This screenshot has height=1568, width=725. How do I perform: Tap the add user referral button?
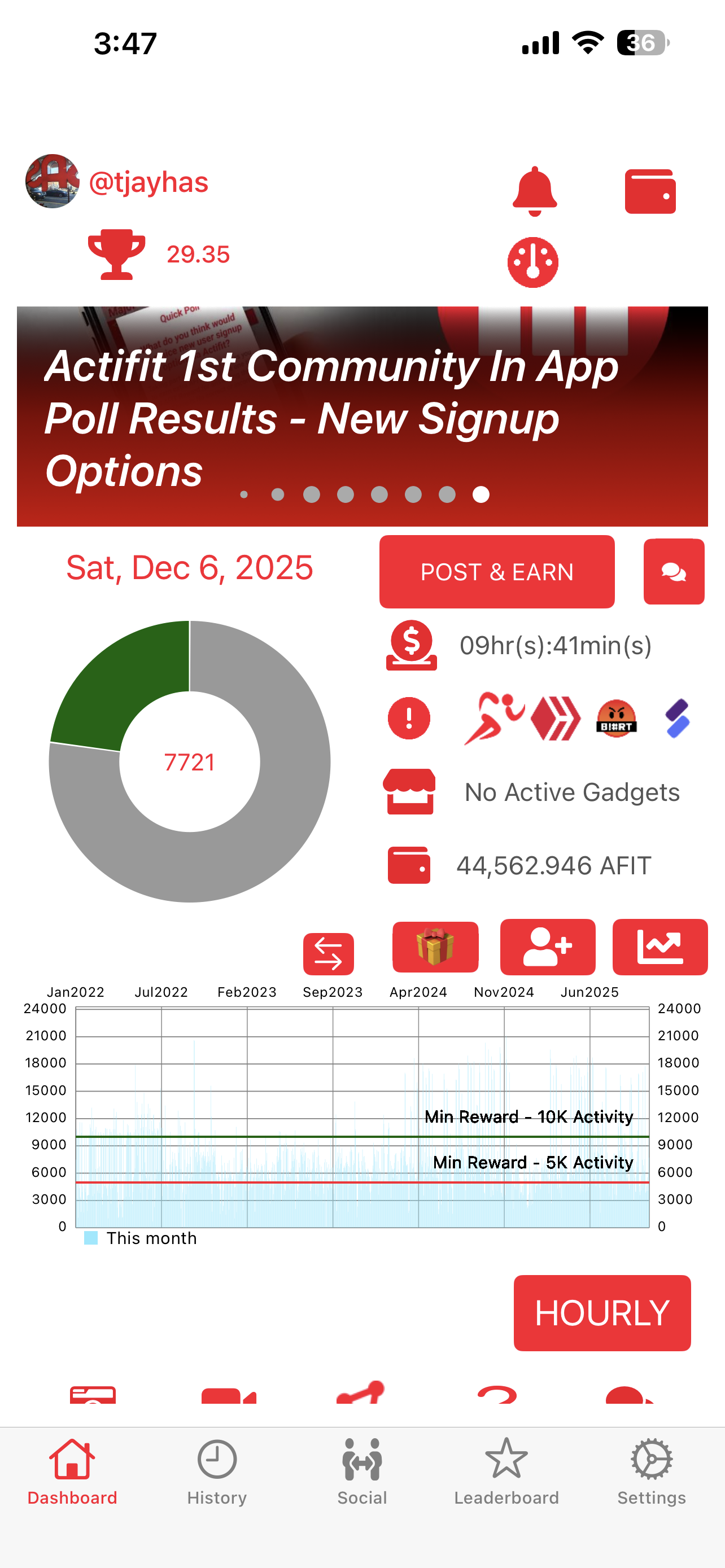coord(547,947)
